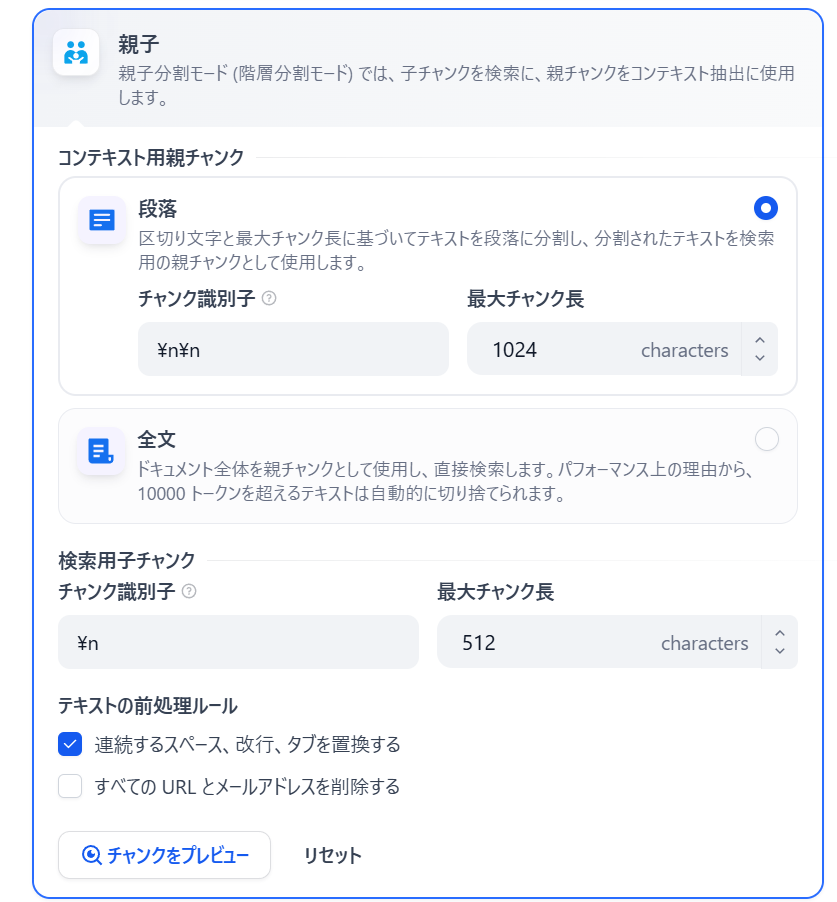This screenshot has width=837, height=902.
Task: Uncheck 連続するスペース、改行、タブを置換する
Action: click(70, 744)
